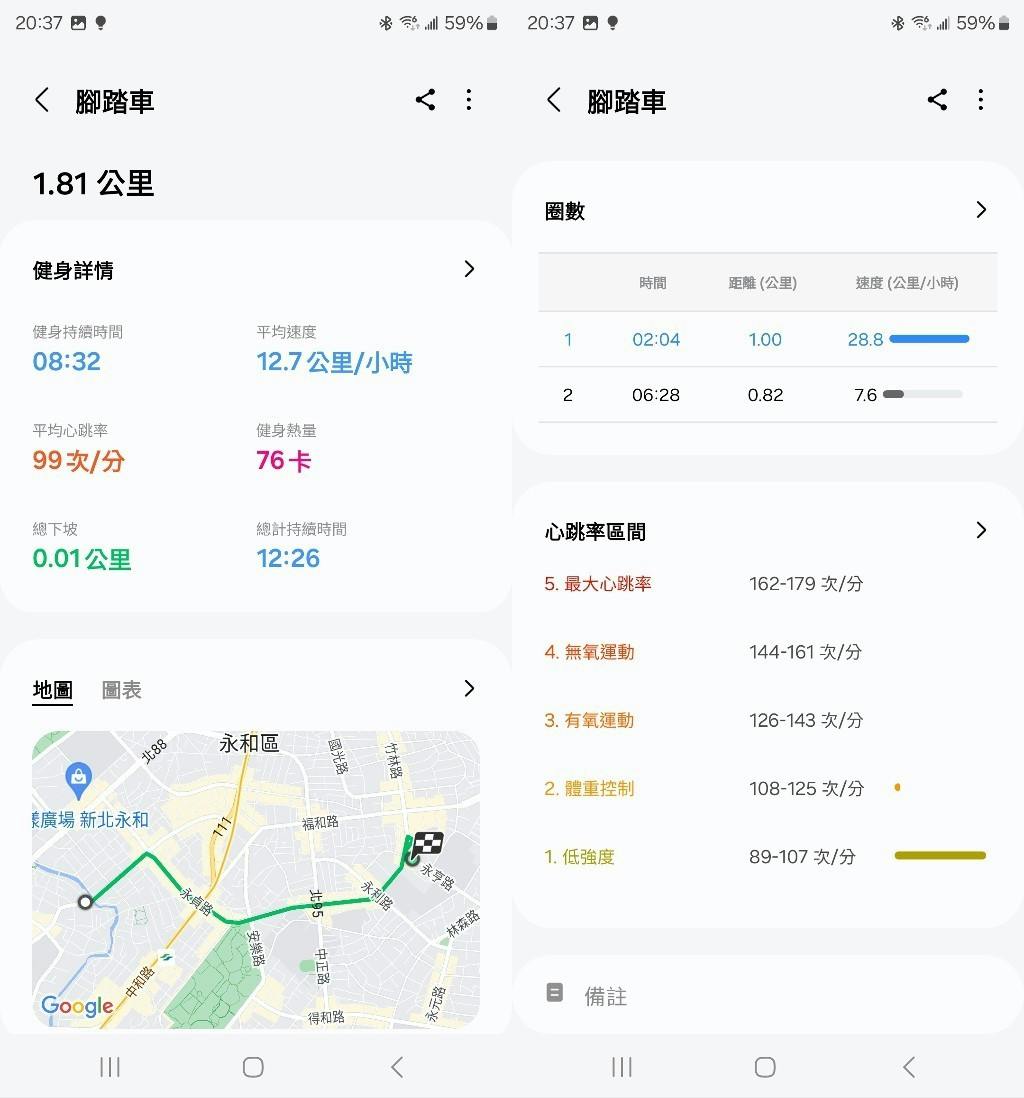This screenshot has height=1098, width=1024.
Task: Expand the 心跳率區間 heart rate zones
Action: [x=981, y=531]
